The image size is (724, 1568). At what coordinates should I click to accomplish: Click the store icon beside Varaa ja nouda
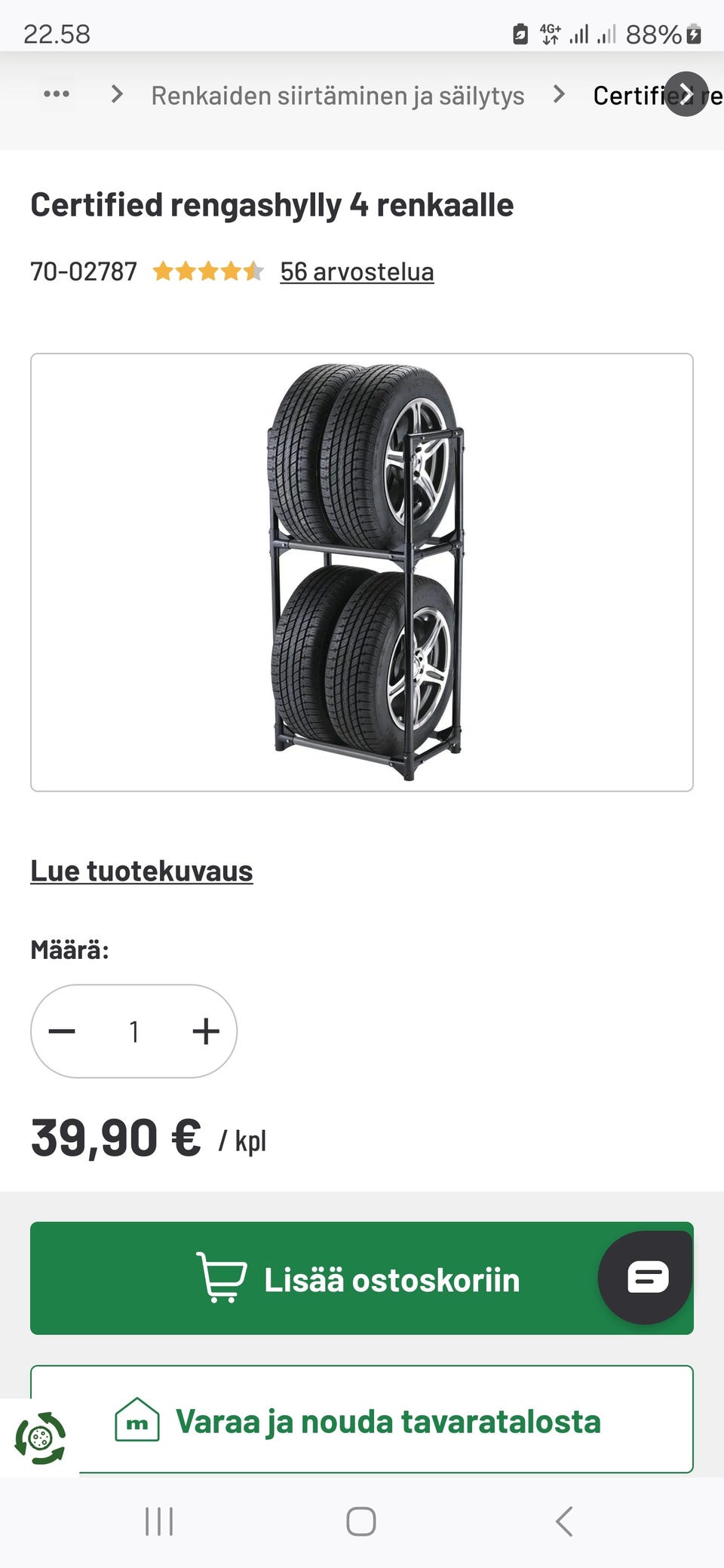[138, 1420]
